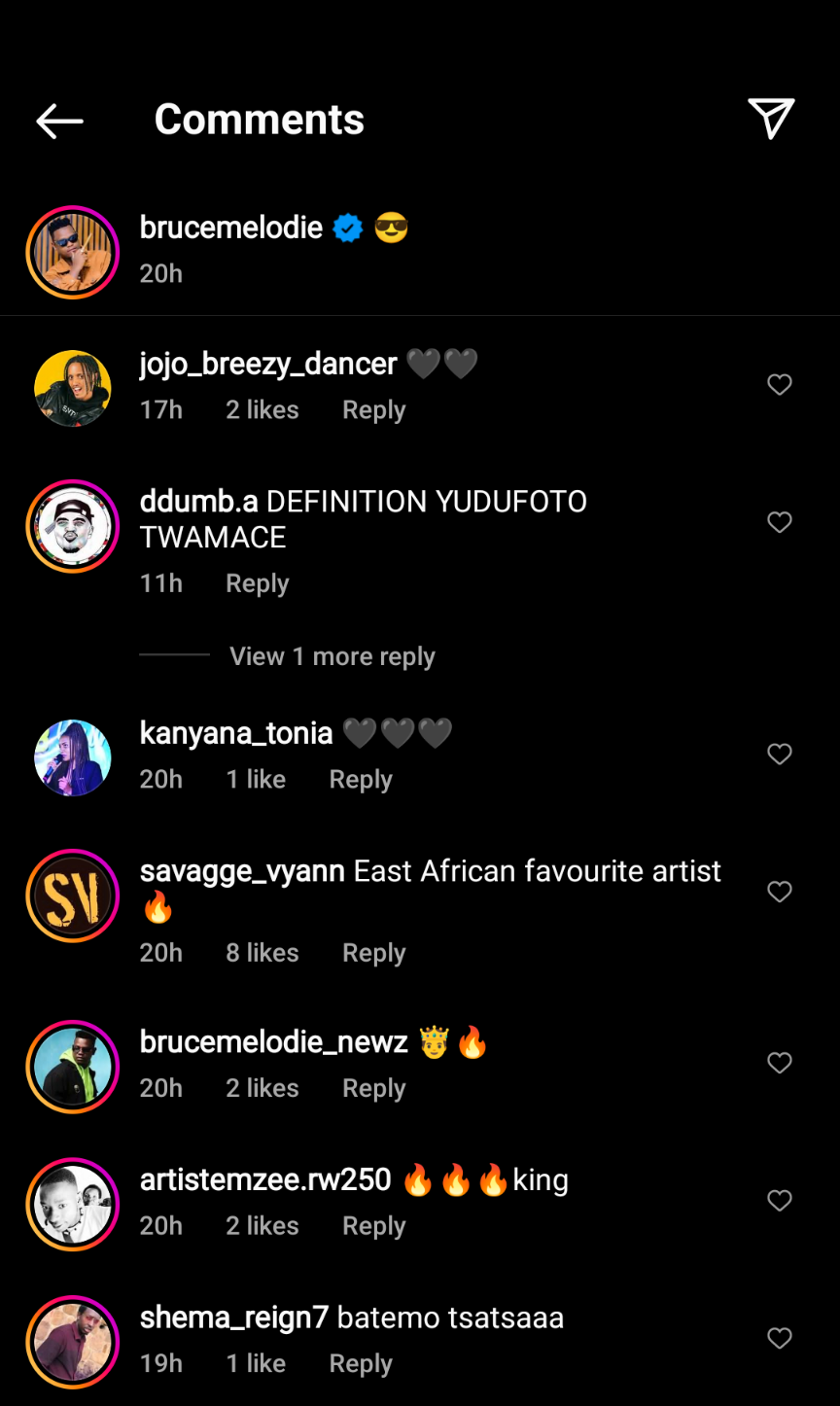This screenshot has height=1406, width=840.
Task: Reply to kanyana_tonia's comment
Action: pyautogui.click(x=360, y=780)
